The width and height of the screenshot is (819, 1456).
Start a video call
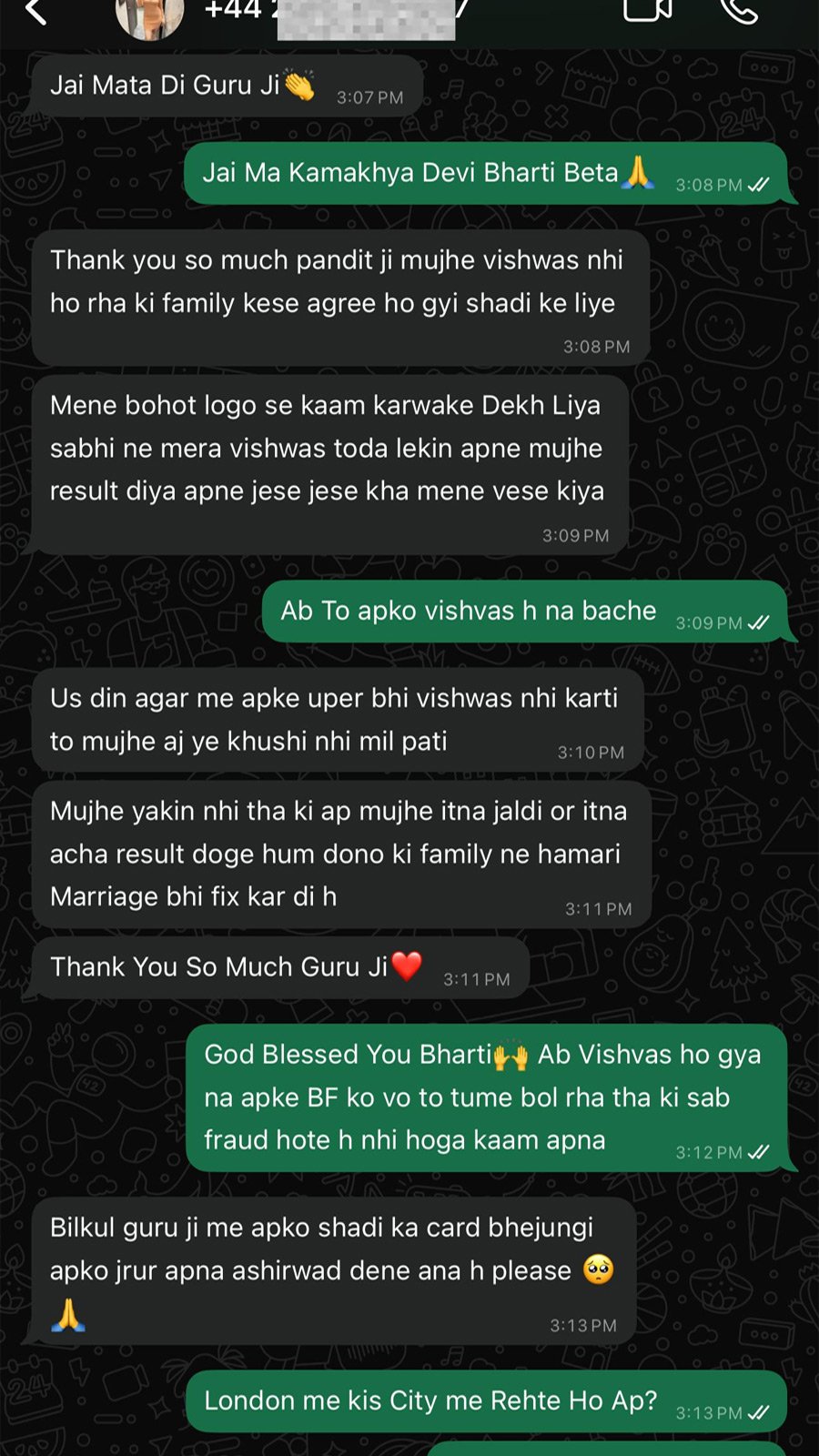pyautogui.click(x=647, y=10)
